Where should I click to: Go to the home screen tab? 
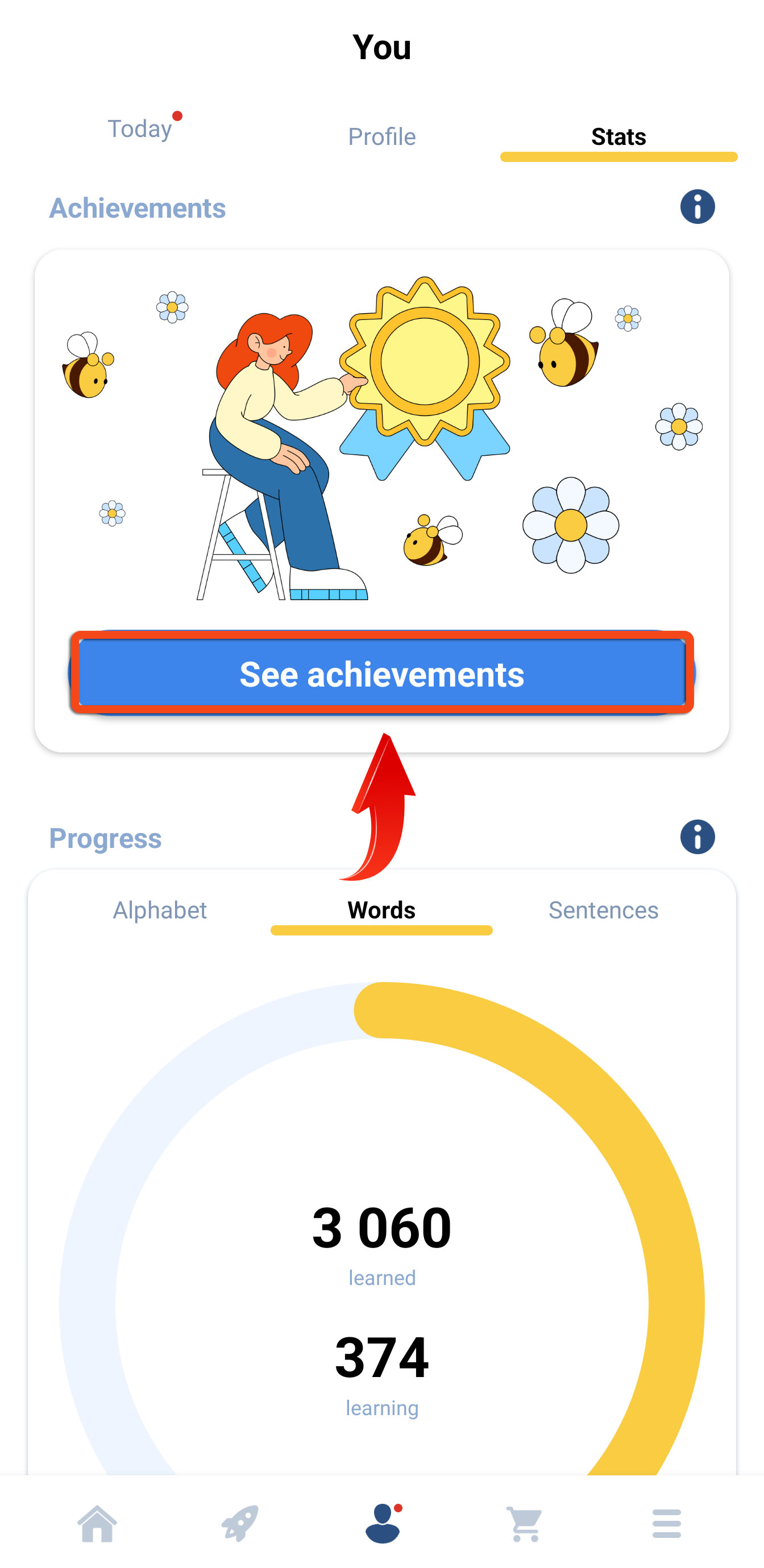97,1524
